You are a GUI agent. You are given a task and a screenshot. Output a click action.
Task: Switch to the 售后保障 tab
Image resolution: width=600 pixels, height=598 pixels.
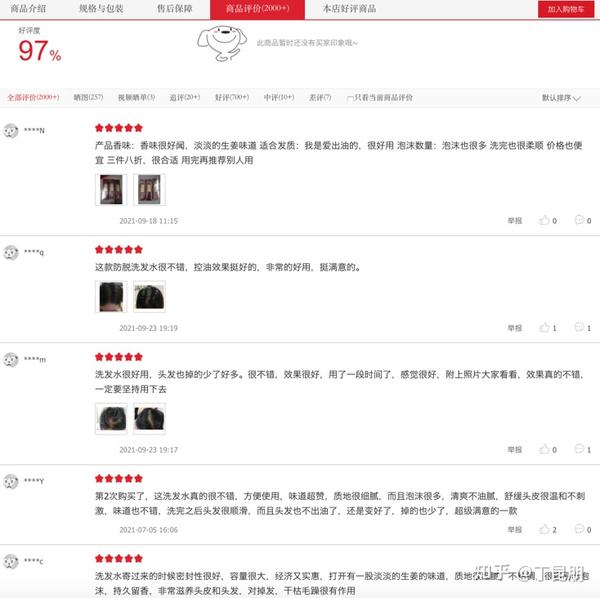(x=176, y=9)
